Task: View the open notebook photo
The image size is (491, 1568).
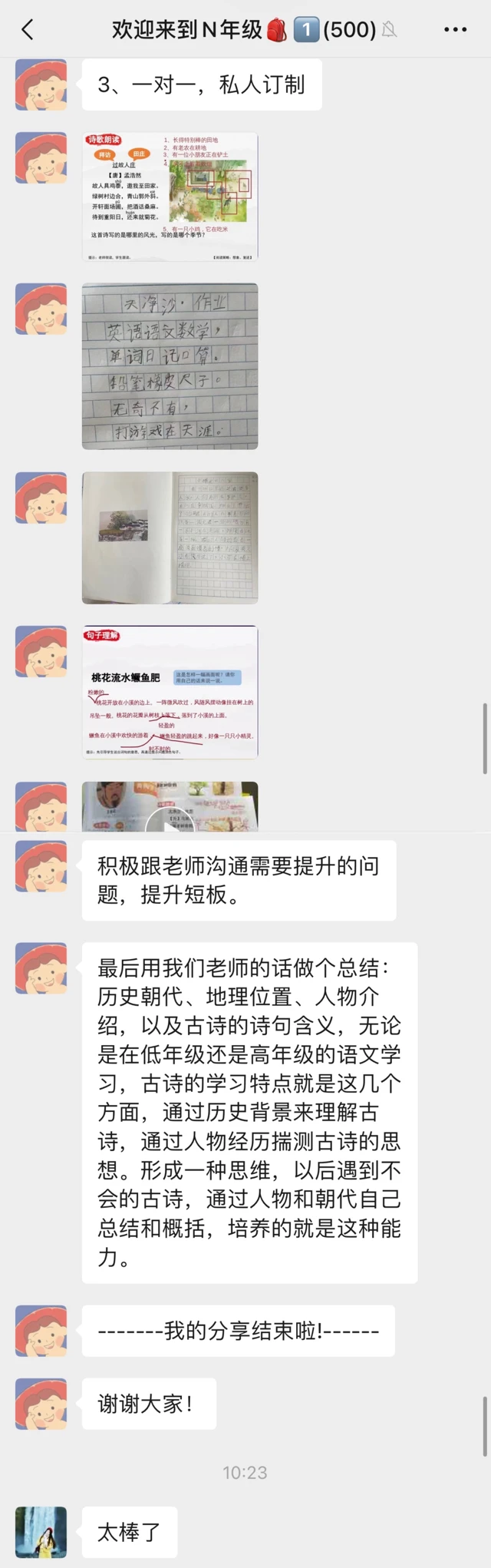Action: [x=170, y=538]
